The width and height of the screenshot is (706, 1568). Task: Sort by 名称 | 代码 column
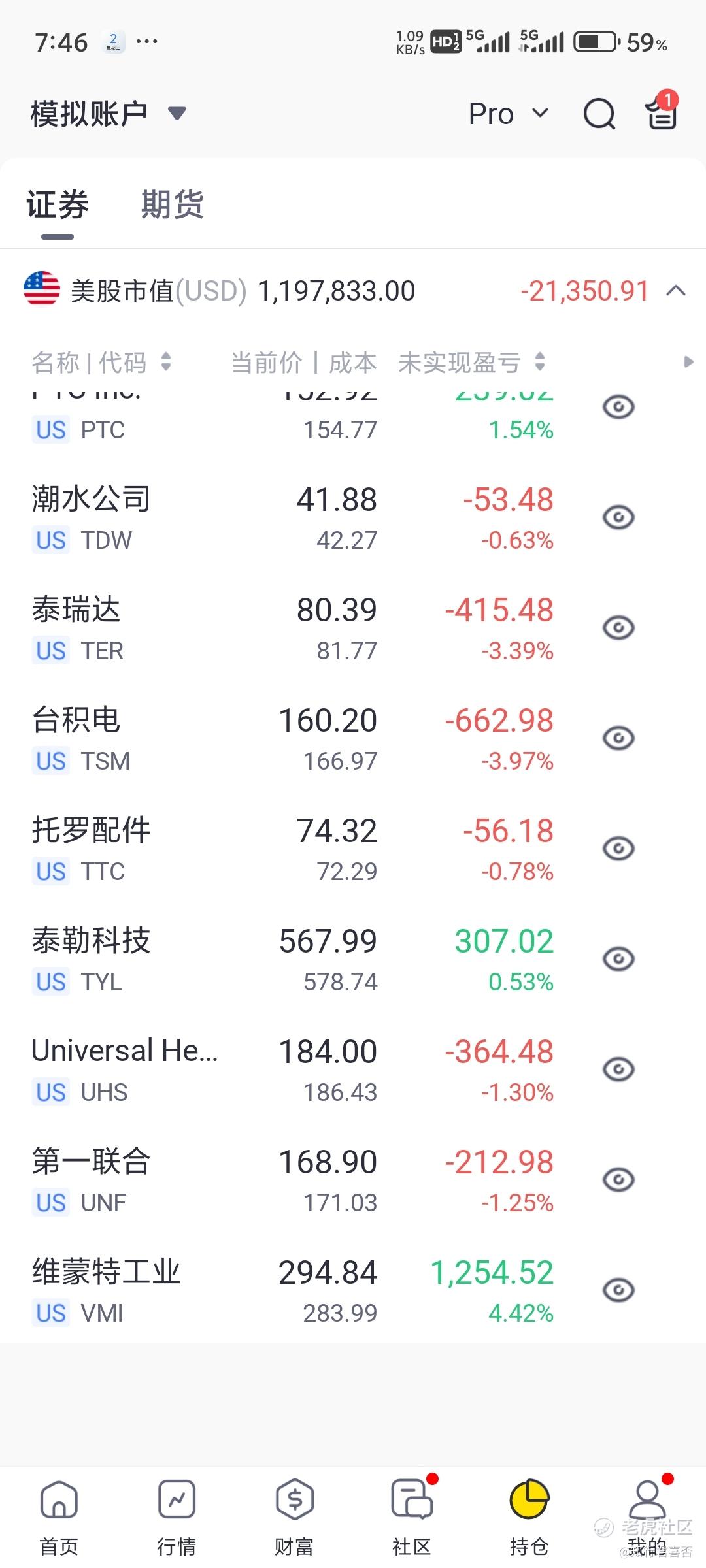coord(101,362)
